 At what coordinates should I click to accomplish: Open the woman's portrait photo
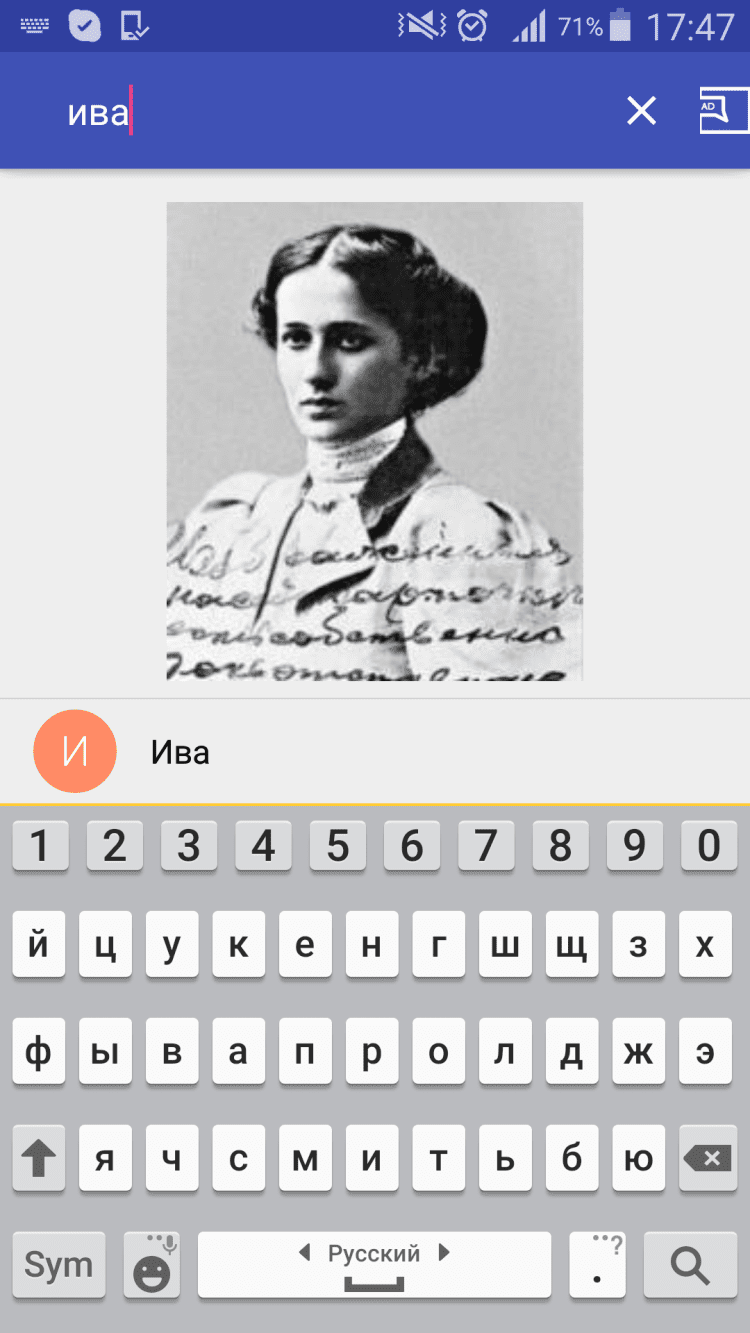point(374,441)
